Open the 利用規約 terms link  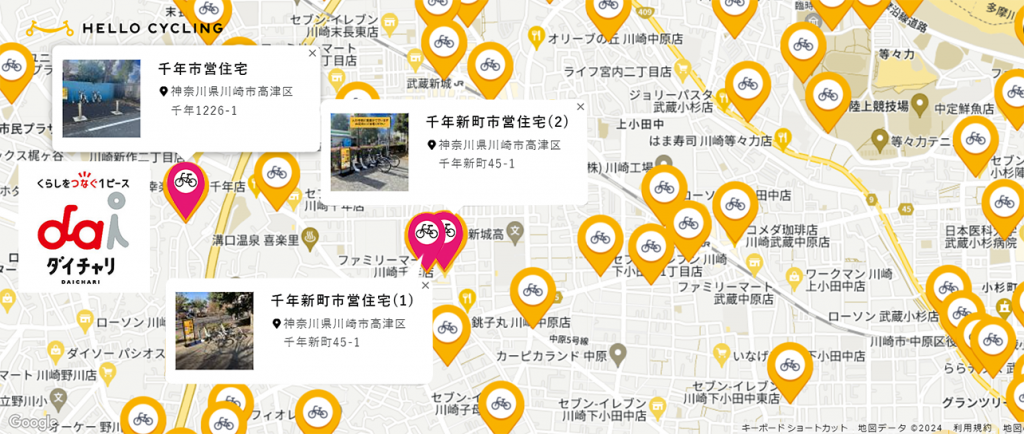[970, 427]
